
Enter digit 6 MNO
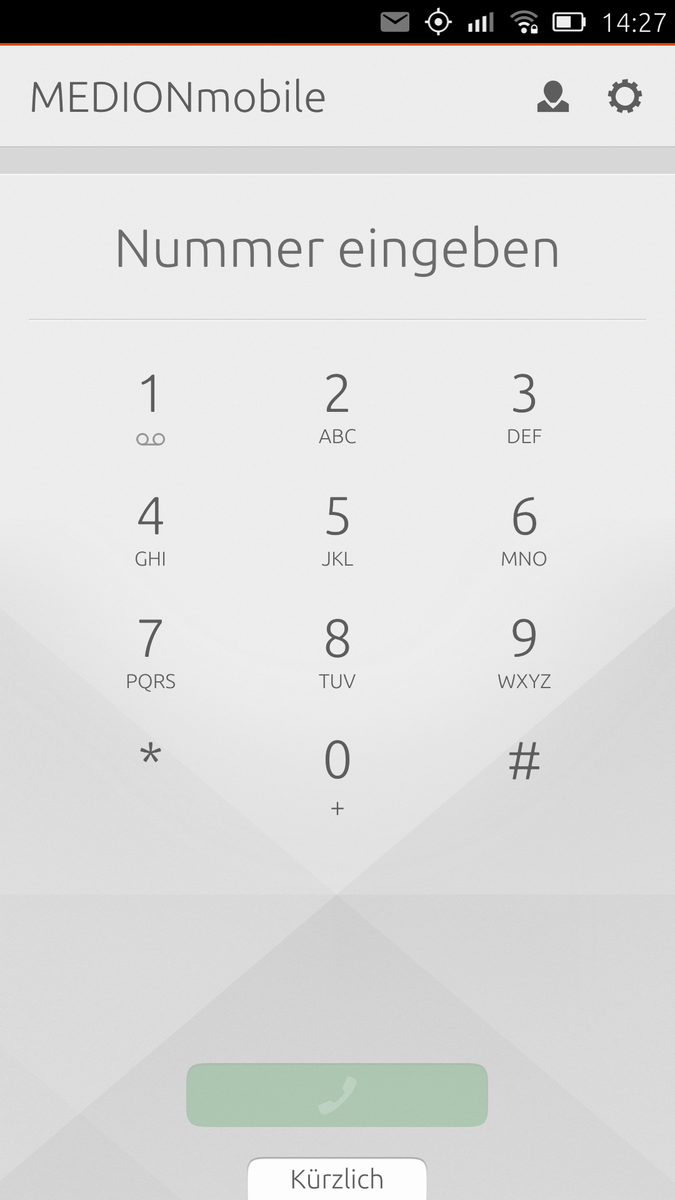coord(524,531)
